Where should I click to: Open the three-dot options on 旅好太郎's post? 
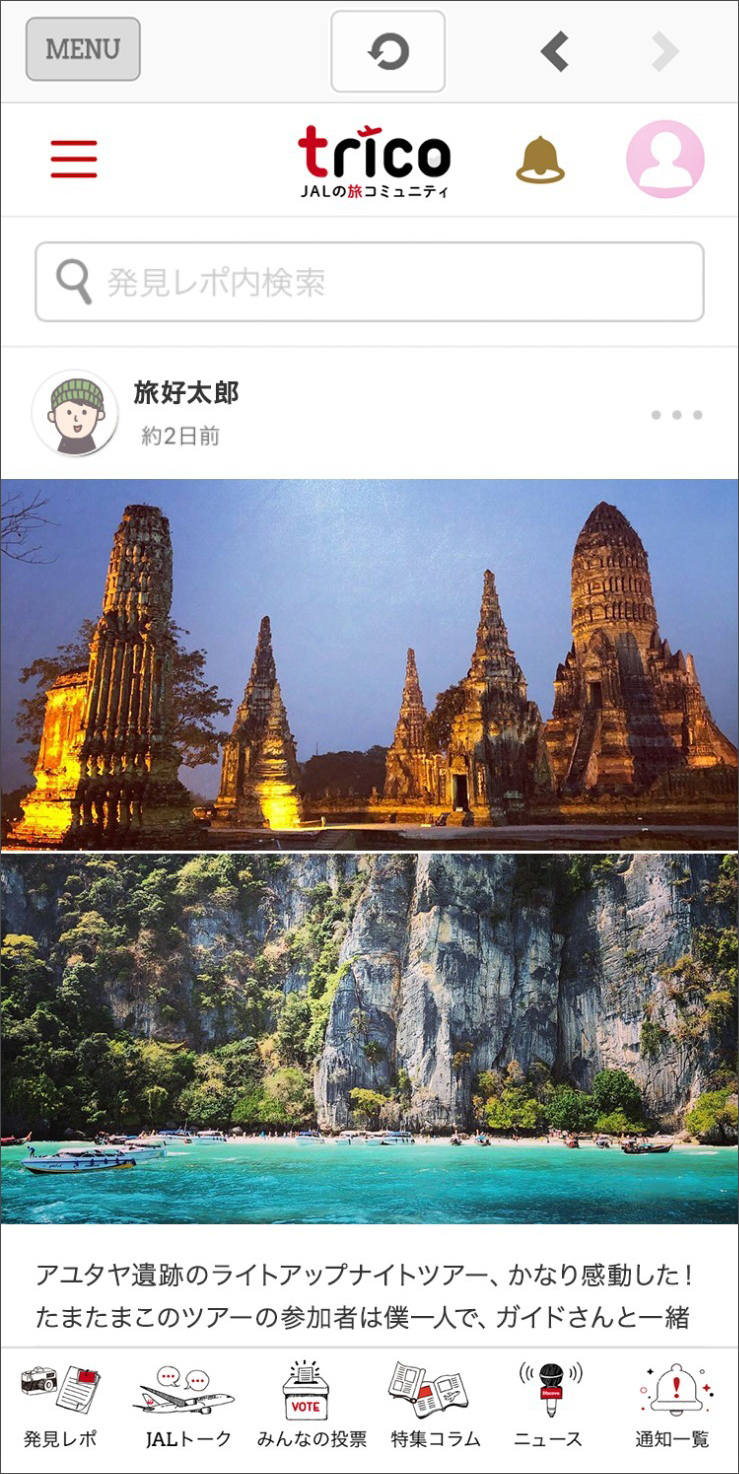pyautogui.click(x=677, y=415)
